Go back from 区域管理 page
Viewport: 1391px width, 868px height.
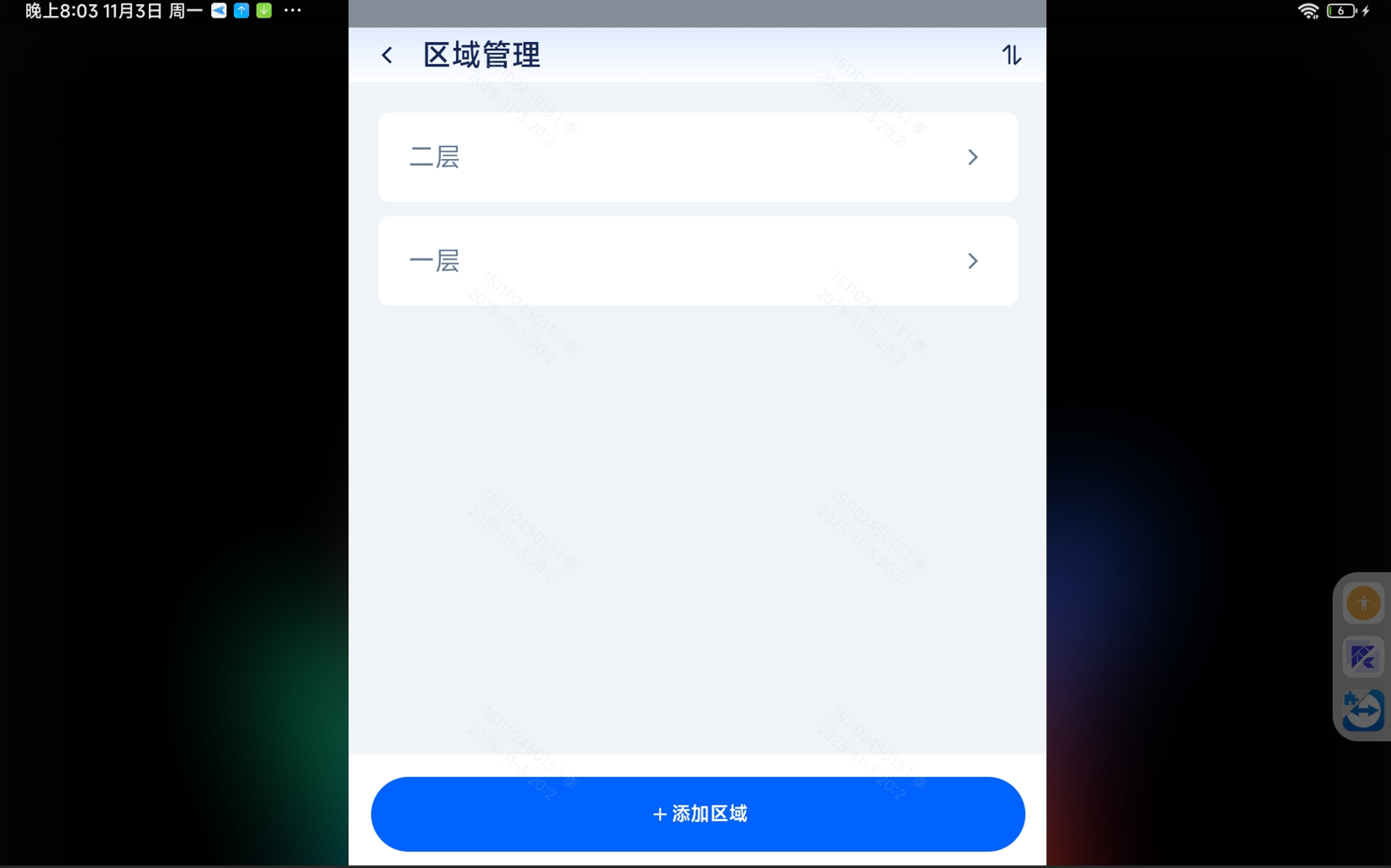387,56
